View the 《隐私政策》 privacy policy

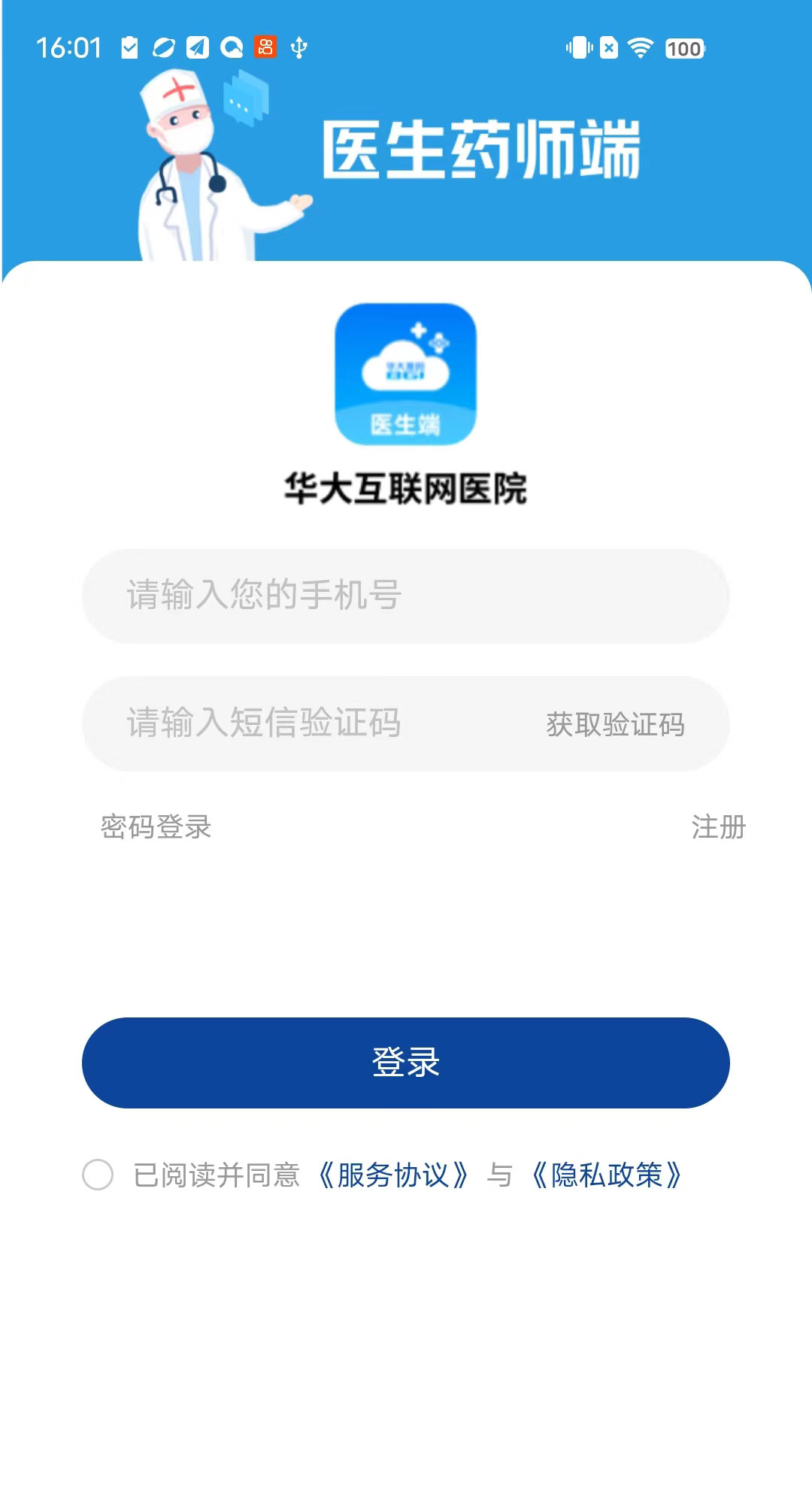click(606, 1175)
